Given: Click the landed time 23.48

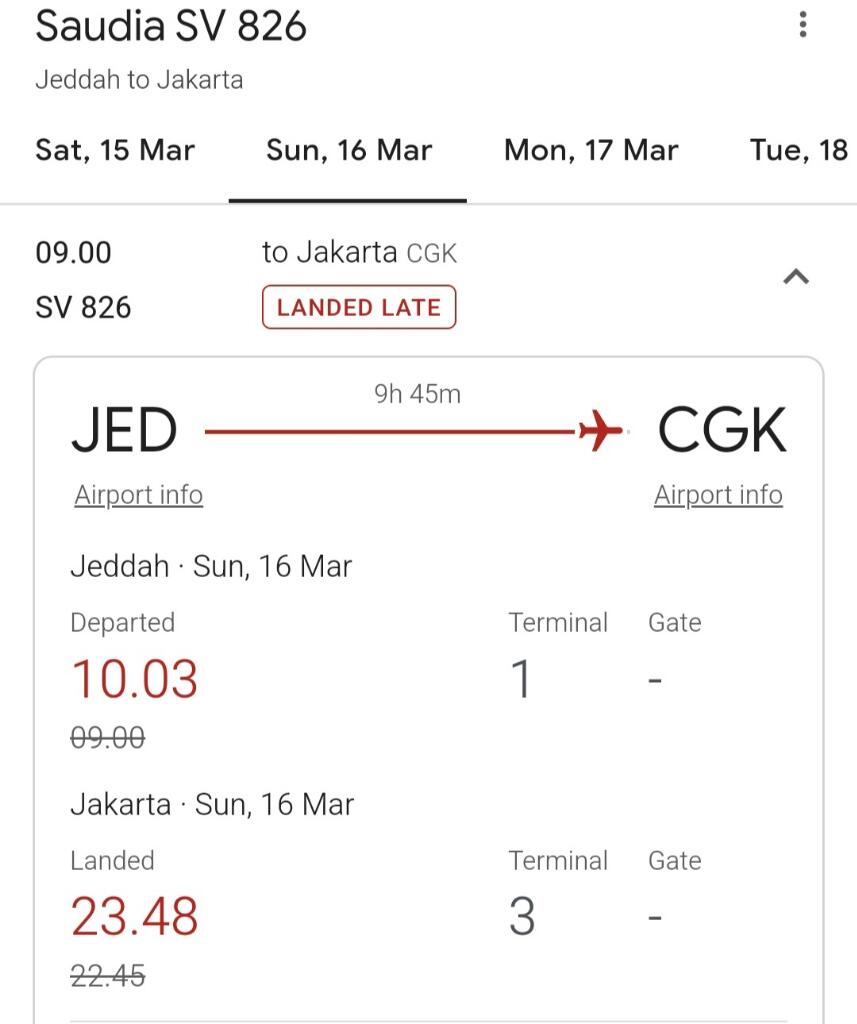Looking at the screenshot, I should (x=134, y=916).
